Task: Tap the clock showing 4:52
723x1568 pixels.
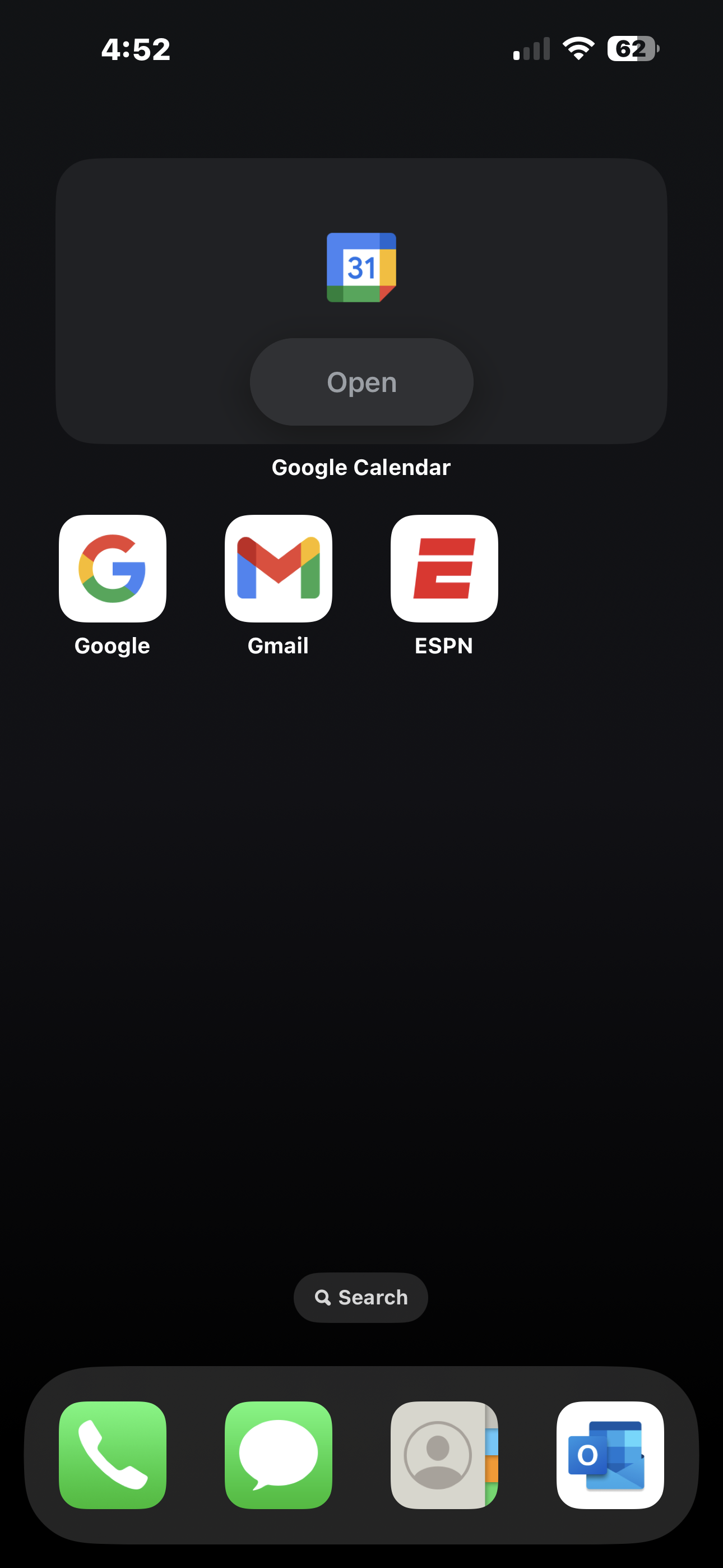Action: pyautogui.click(x=136, y=49)
